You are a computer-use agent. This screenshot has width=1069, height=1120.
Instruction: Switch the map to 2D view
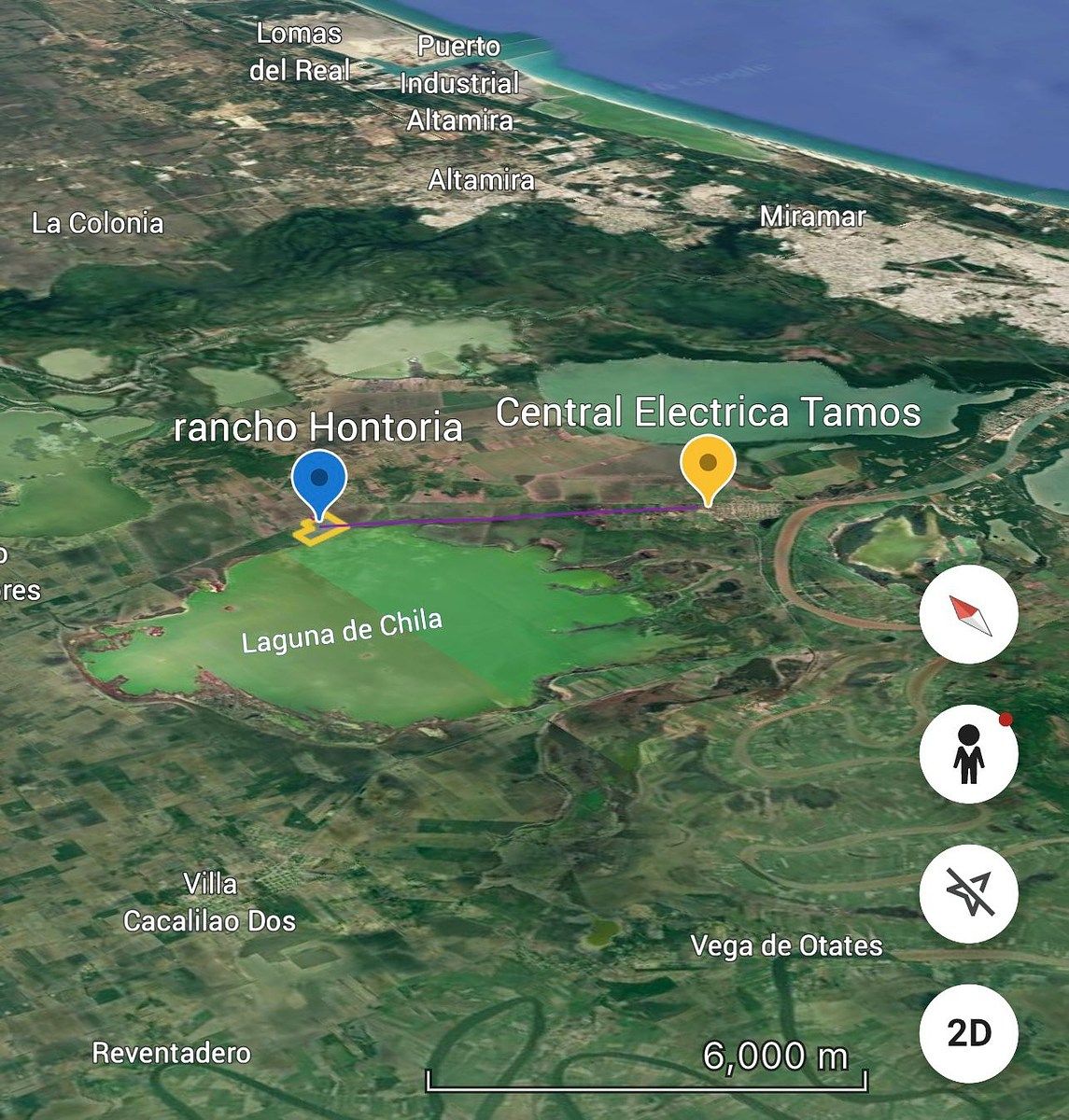968,1033
